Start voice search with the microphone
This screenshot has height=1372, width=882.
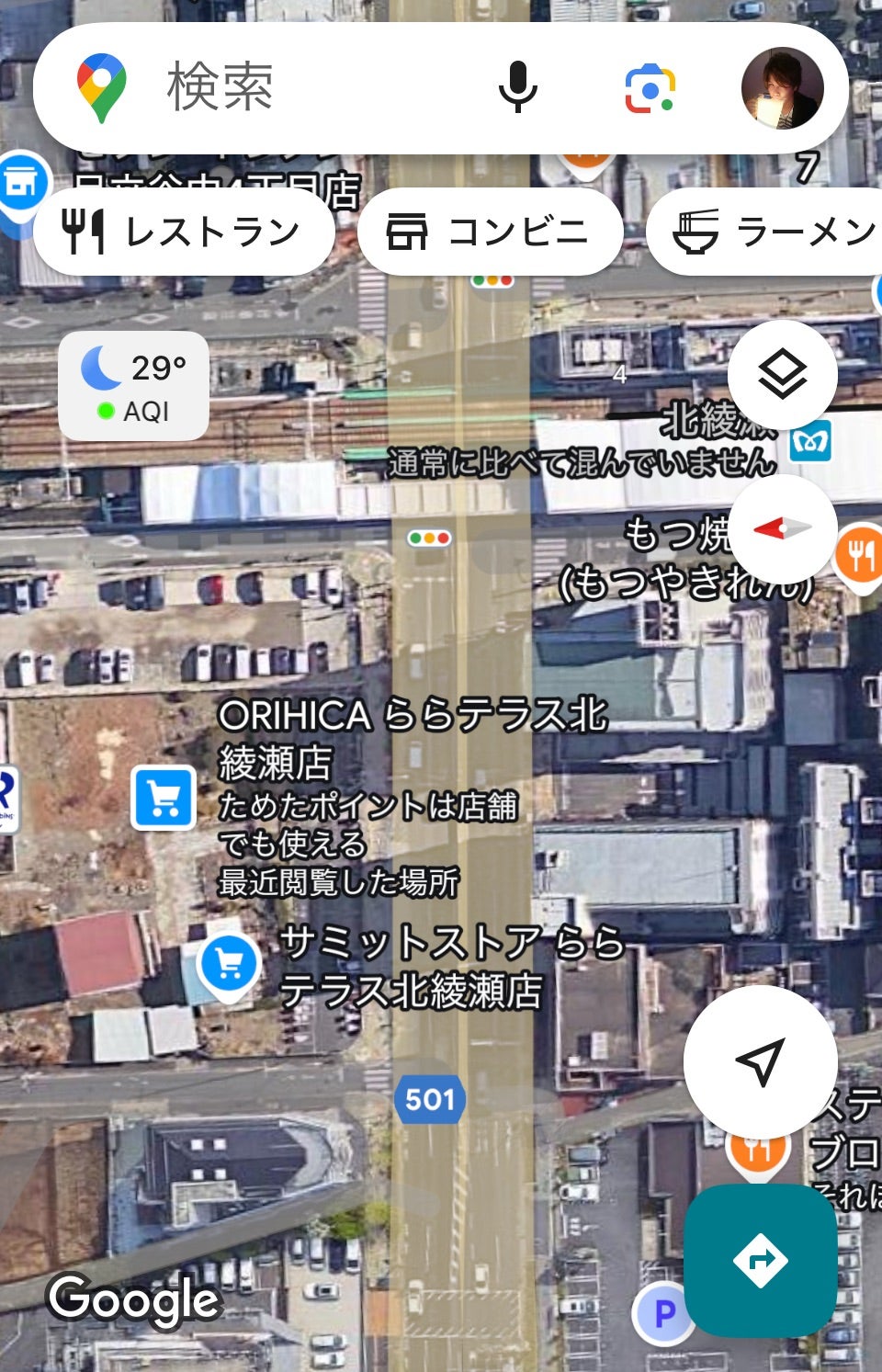pos(517,88)
